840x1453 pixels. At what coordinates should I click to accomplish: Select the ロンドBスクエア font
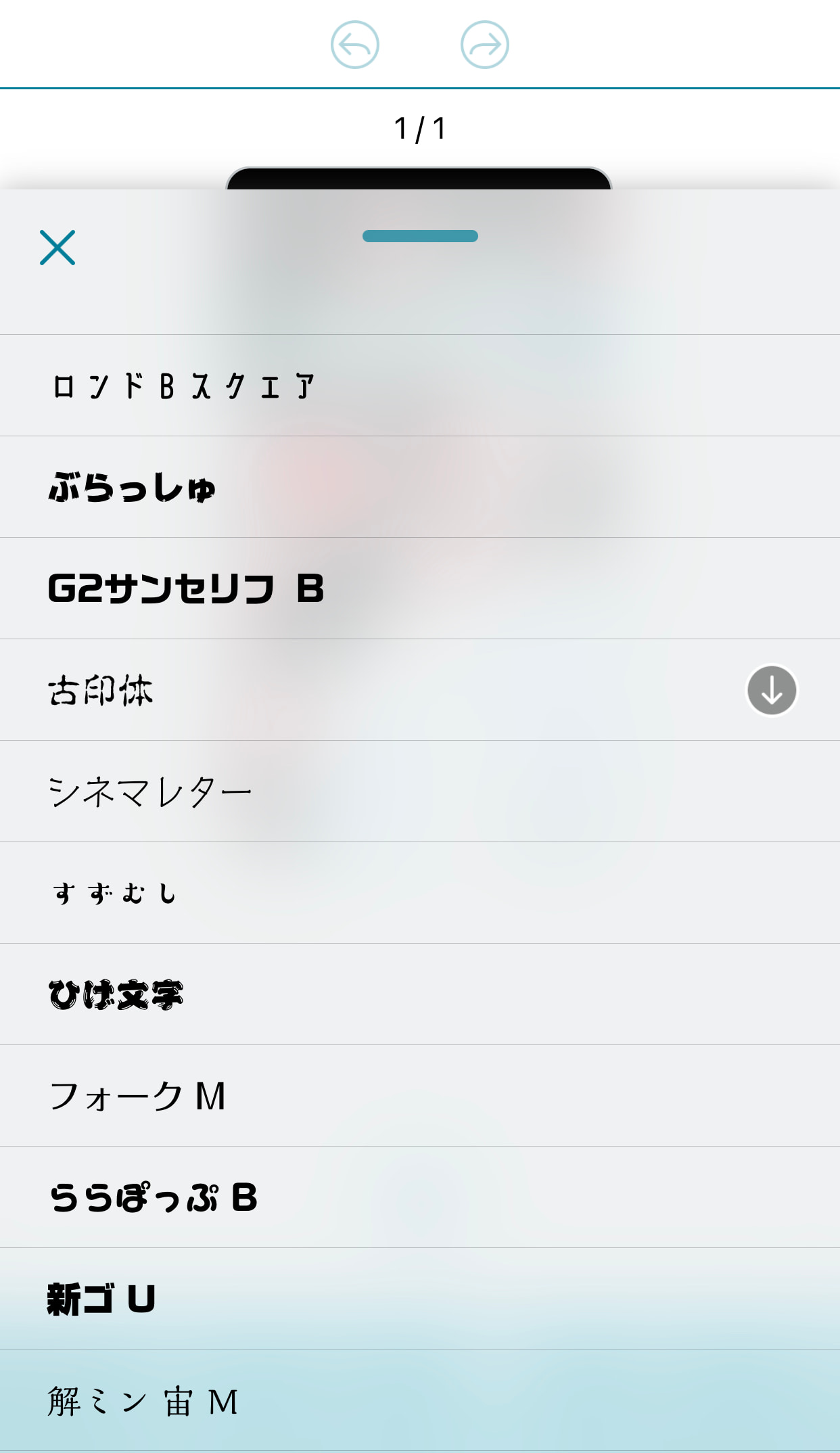(184, 386)
